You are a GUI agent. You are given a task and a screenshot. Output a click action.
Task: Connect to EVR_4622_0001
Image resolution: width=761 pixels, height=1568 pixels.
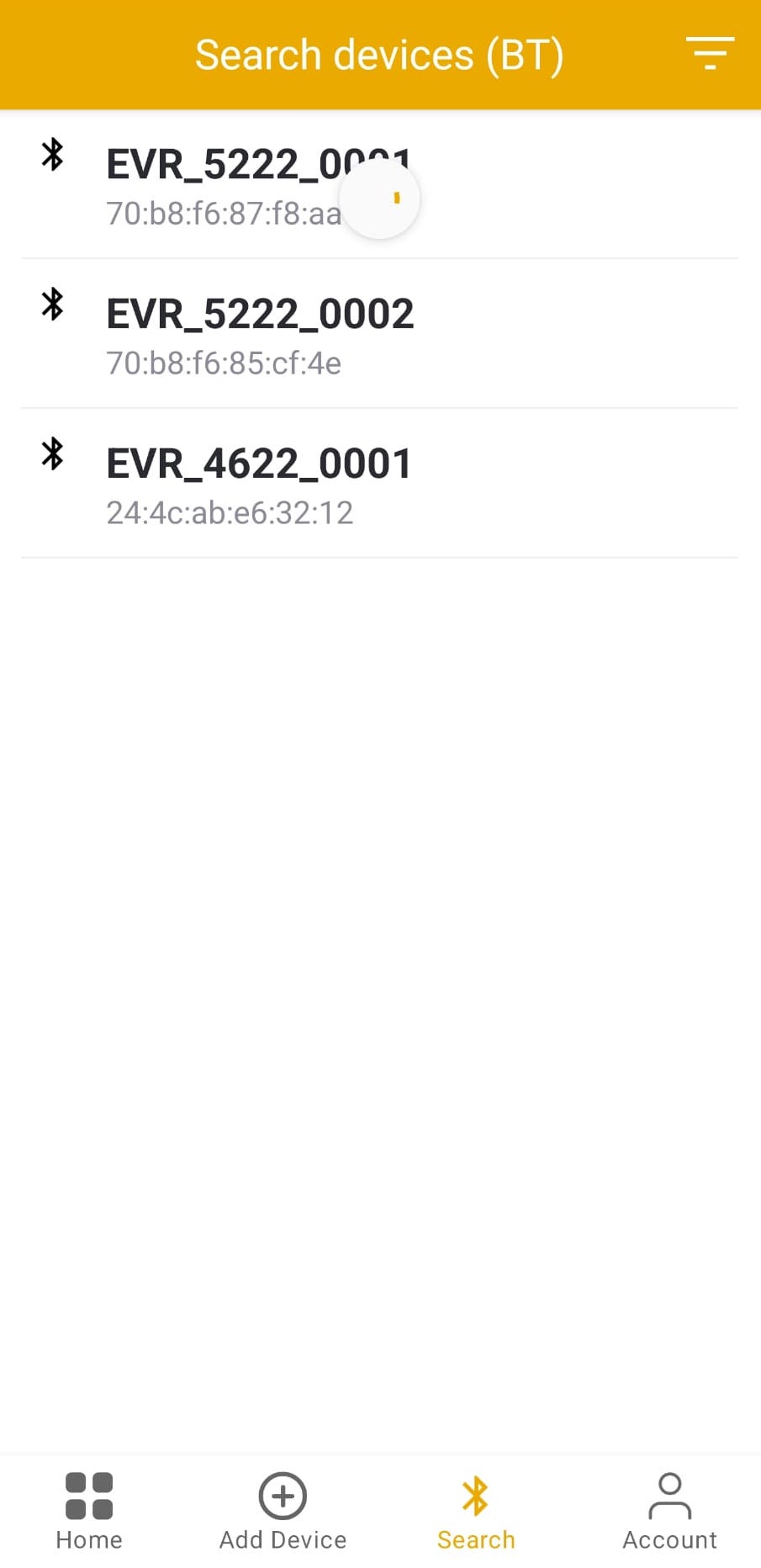259,485
